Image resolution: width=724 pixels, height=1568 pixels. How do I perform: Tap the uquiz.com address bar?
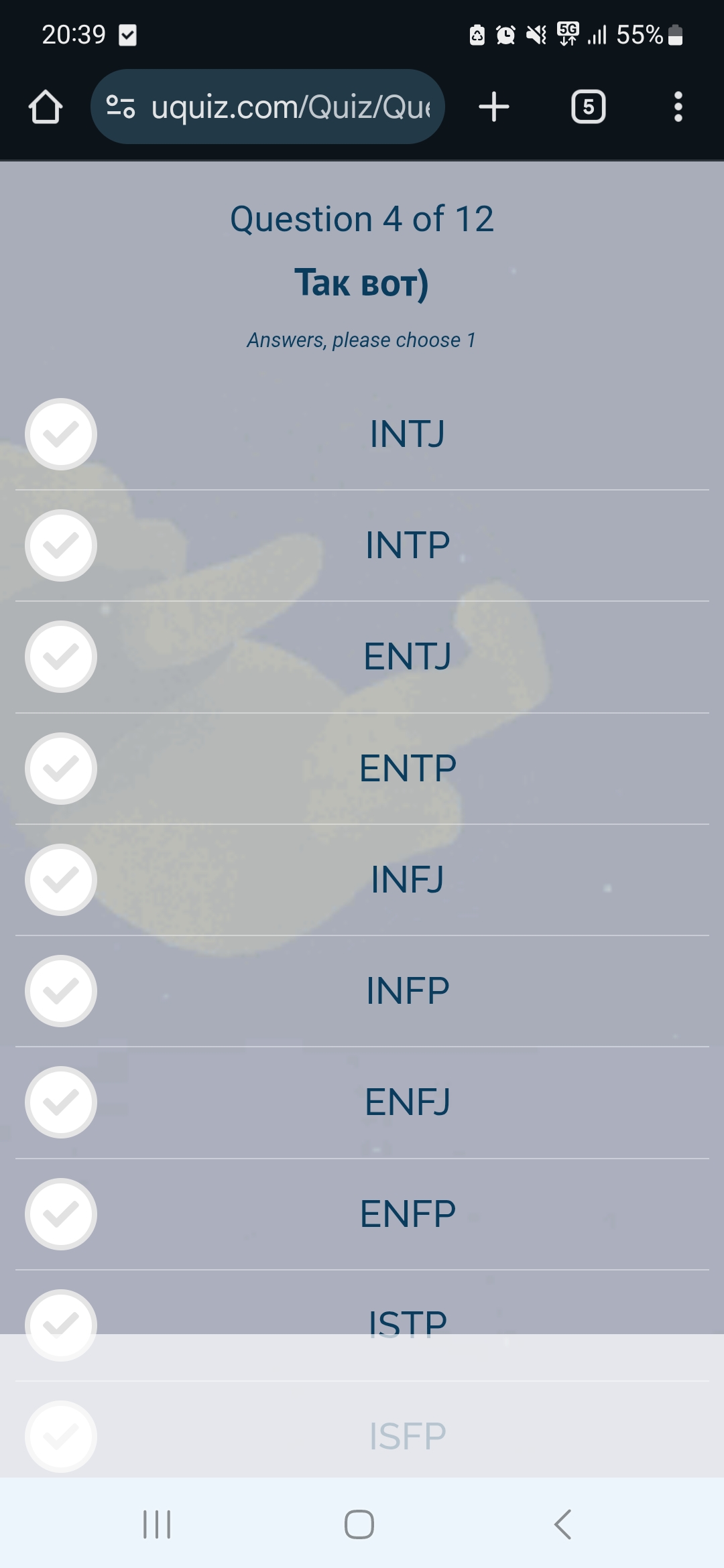pos(267,107)
